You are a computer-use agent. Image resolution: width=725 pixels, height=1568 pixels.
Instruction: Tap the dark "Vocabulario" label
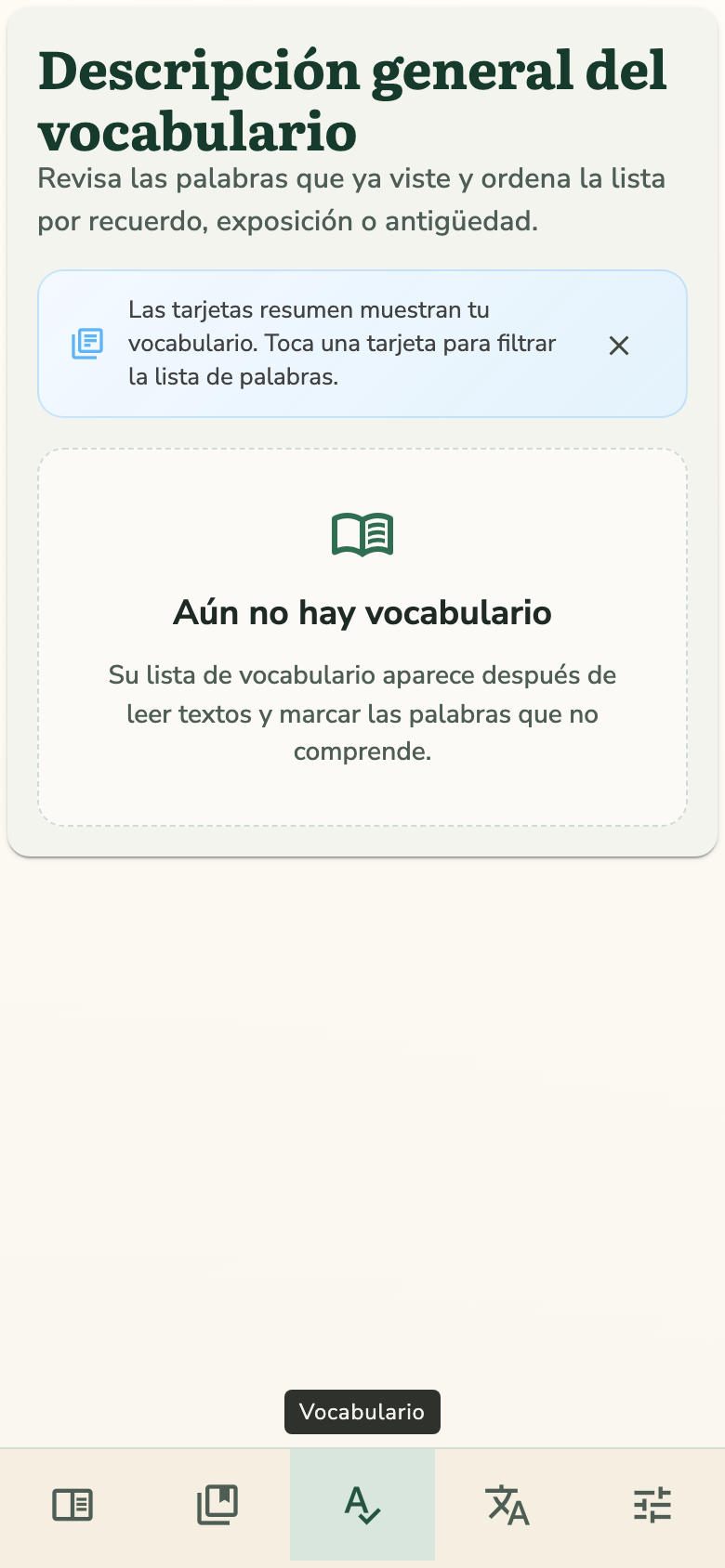362,1411
